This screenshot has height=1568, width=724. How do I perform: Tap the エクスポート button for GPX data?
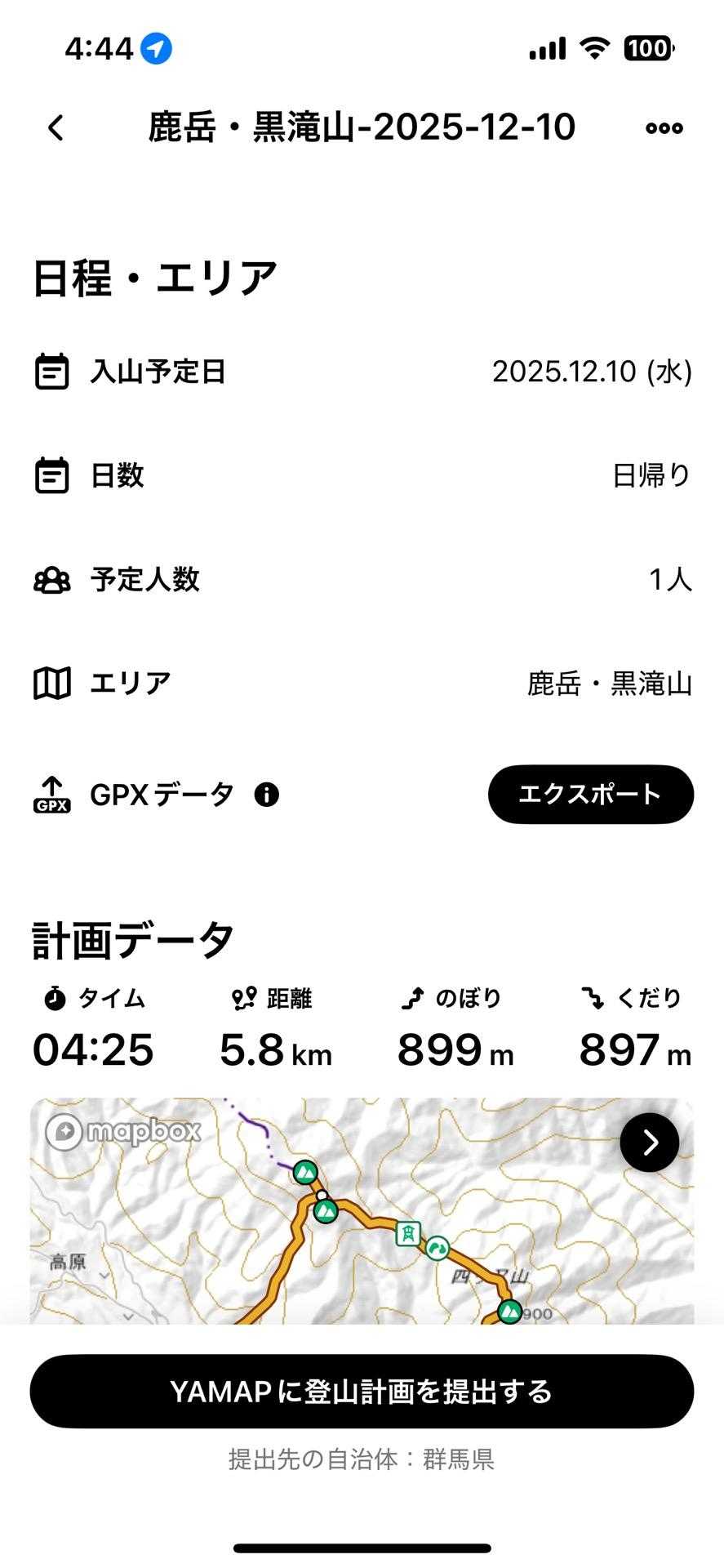click(x=590, y=794)
